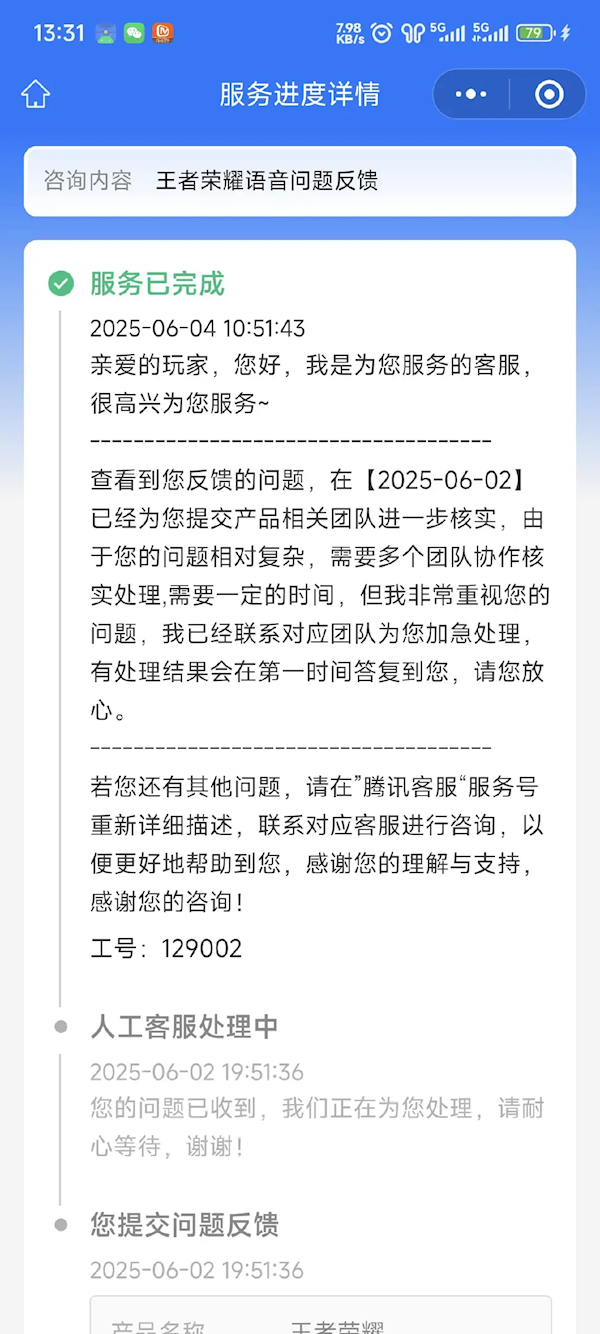The width and height of the screenshot is (600, 1334).
Task: Open the mini program more options menu
Action: click(471, 95)
